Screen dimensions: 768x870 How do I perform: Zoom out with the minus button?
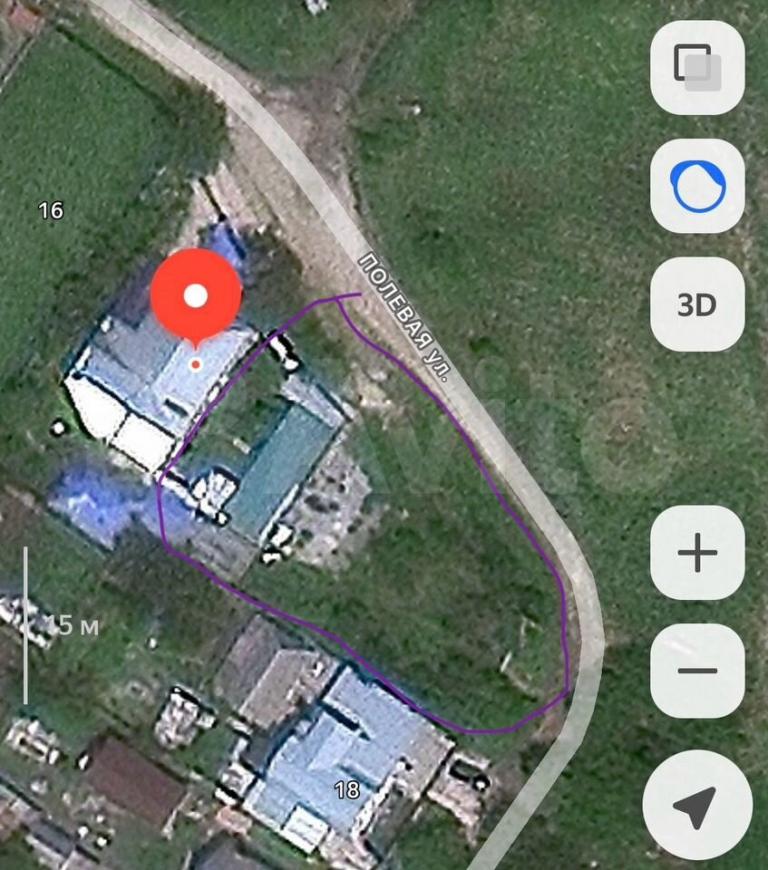point(697,670)
